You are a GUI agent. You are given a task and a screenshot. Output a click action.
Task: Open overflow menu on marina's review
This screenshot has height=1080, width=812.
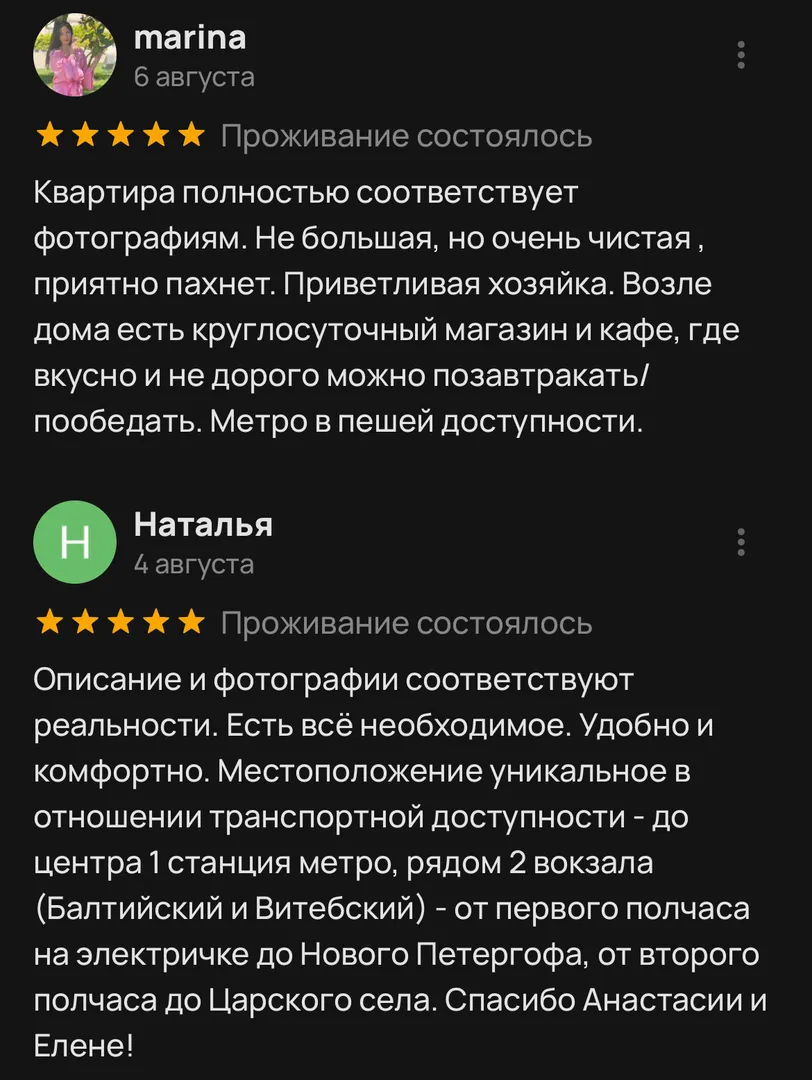click(x=741, y=55)
